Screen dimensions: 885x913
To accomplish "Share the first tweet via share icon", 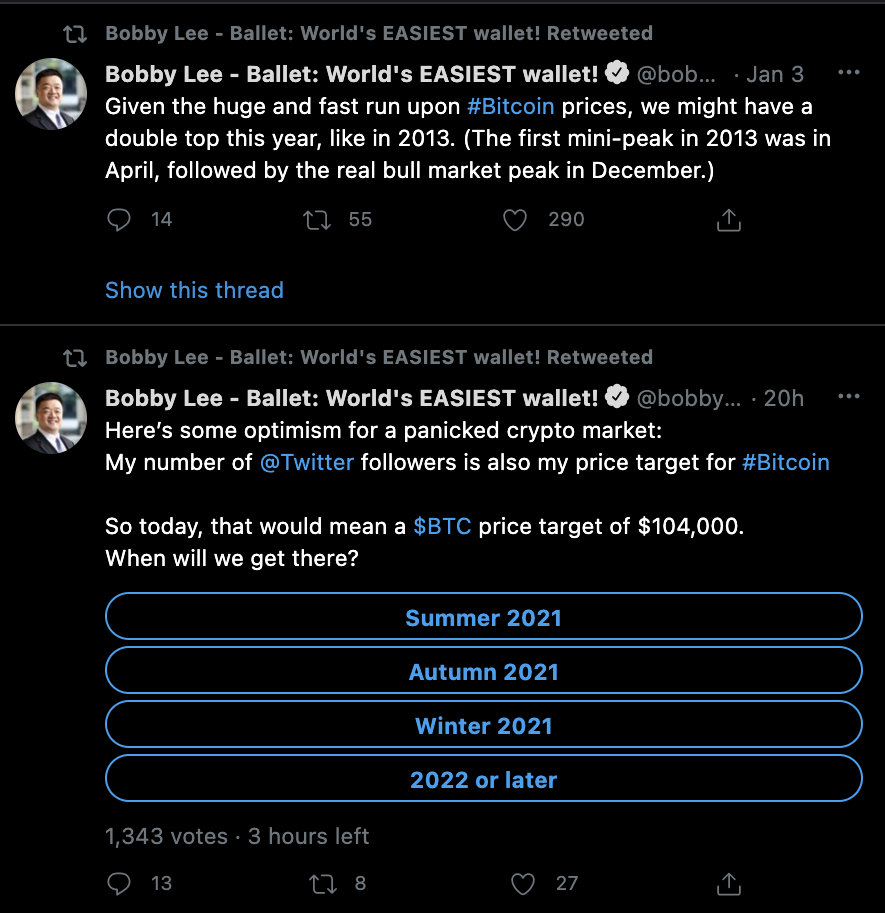I will 728,220.
